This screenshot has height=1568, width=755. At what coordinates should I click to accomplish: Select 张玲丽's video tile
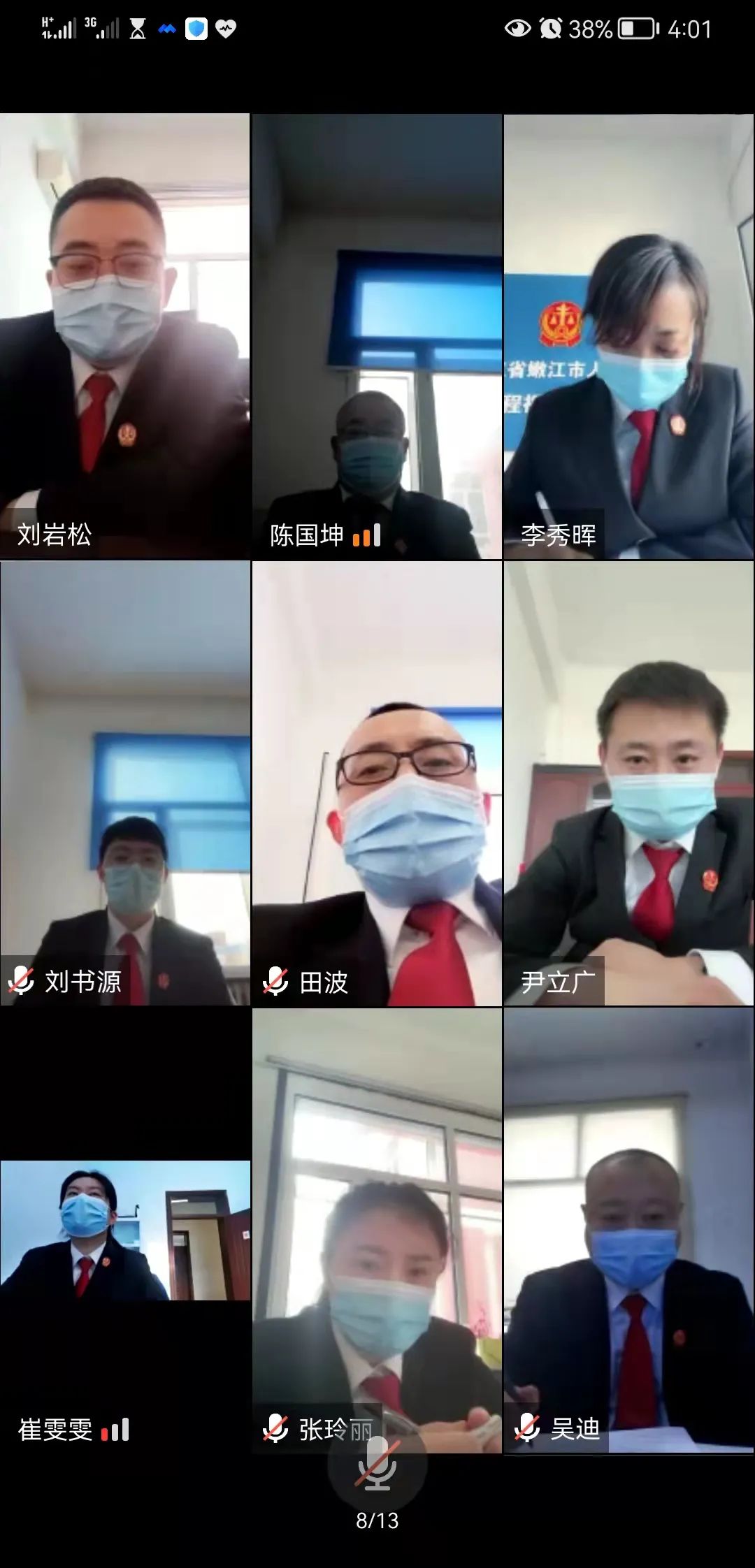point(377,1231)
